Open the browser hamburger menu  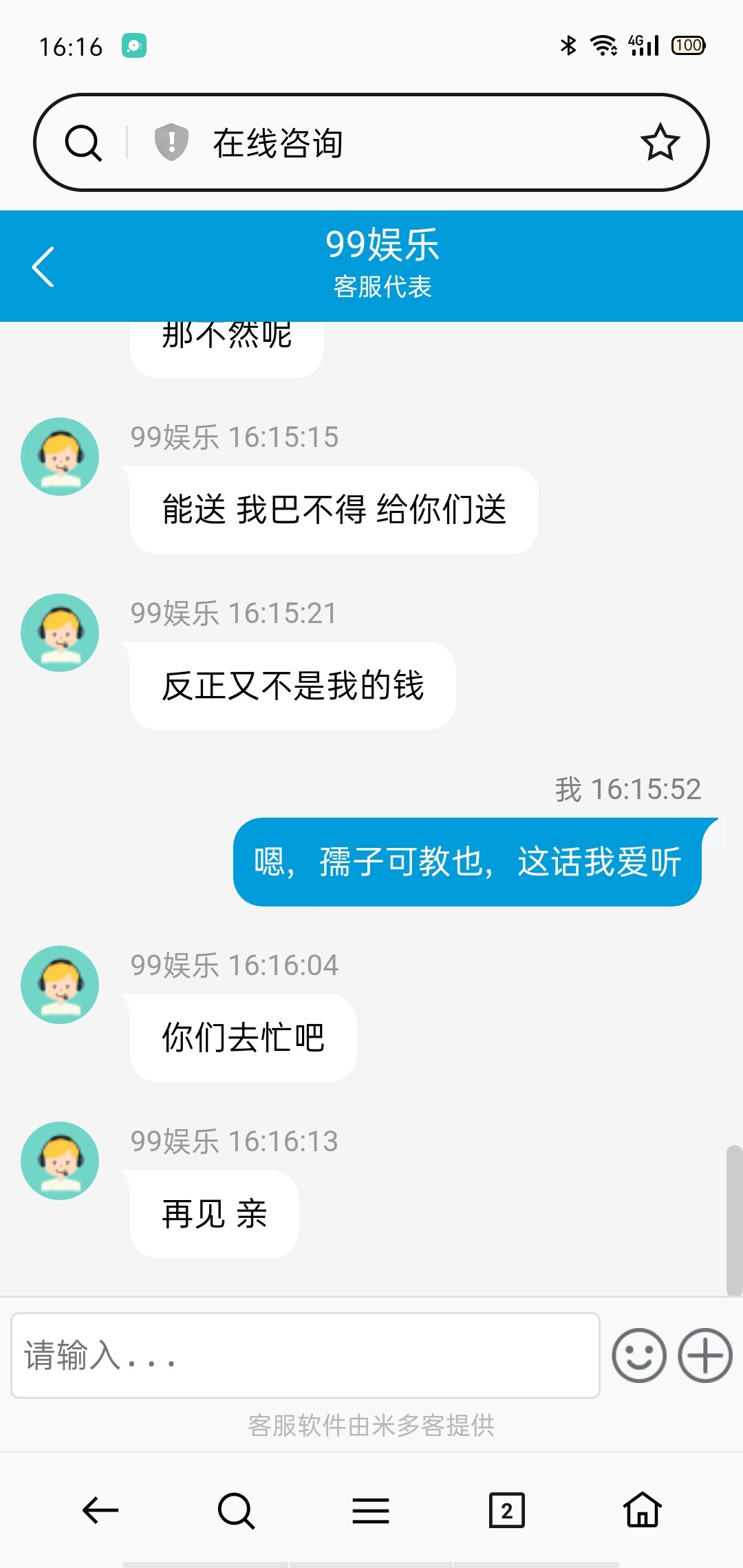371,1510
